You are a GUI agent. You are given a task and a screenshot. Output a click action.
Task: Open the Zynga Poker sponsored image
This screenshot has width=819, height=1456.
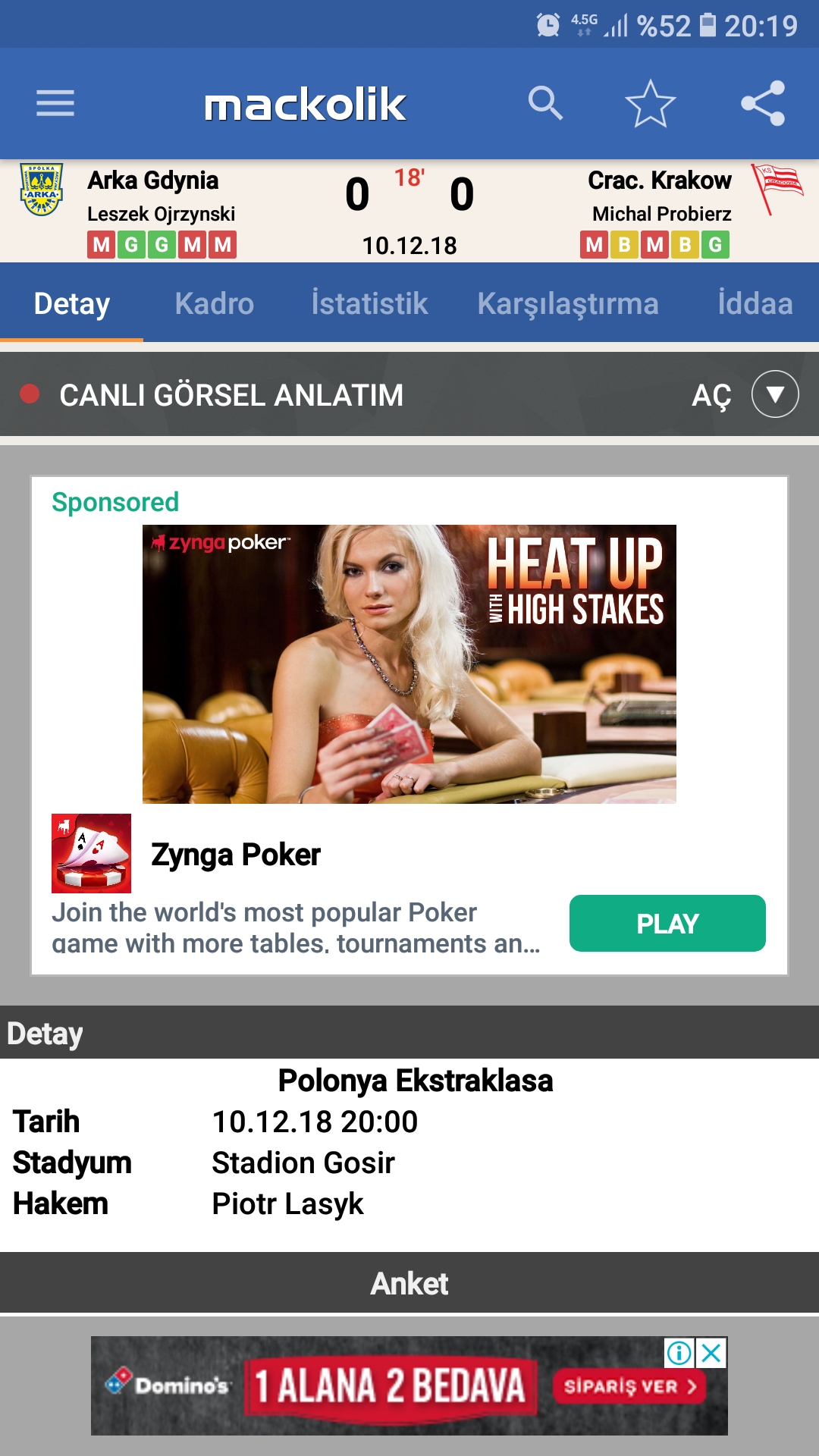pyautogui.click(x=409, y=664)
